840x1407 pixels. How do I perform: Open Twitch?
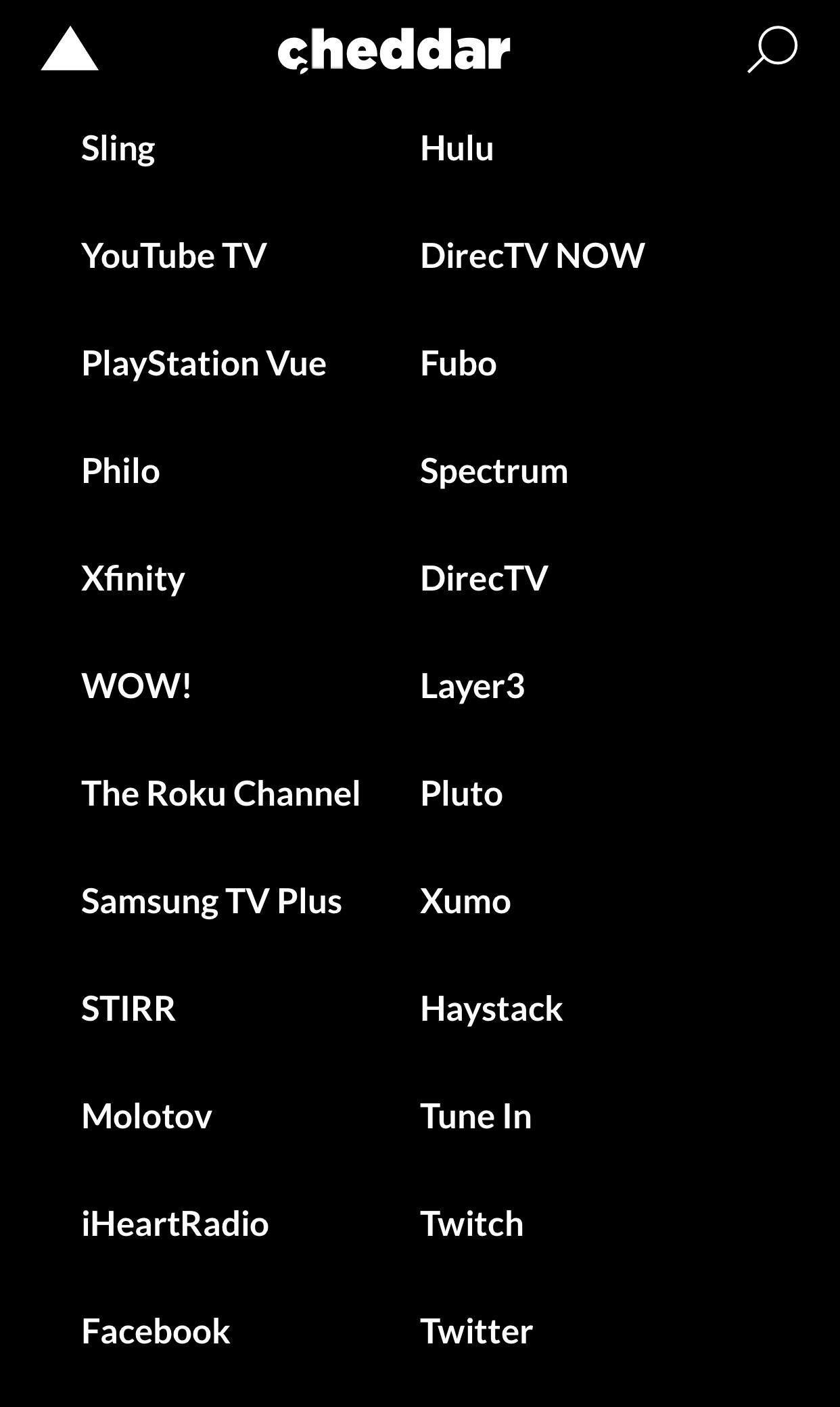[471, 1224]
